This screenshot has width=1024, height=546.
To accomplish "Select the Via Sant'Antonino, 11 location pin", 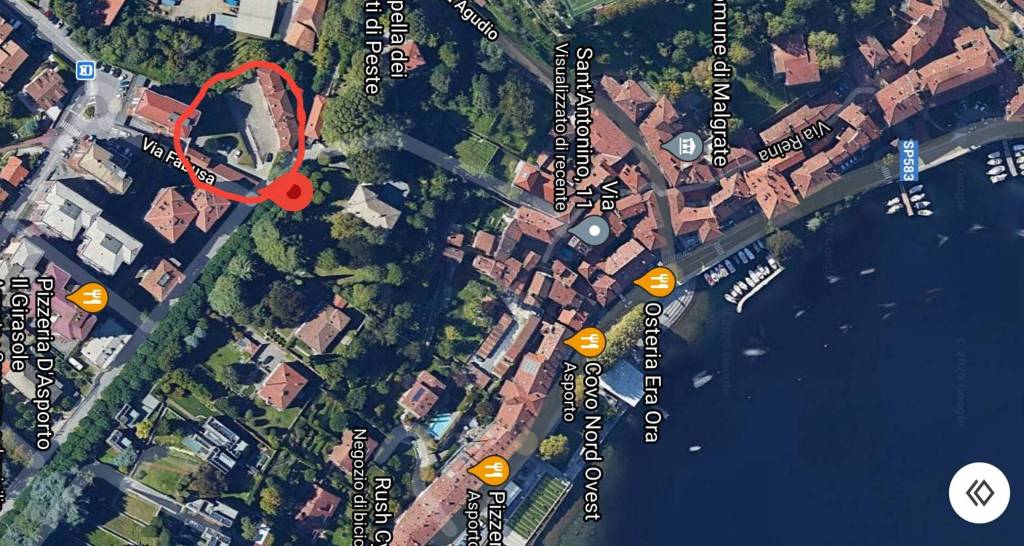I will pyautogui.click(x=595, y=232).
